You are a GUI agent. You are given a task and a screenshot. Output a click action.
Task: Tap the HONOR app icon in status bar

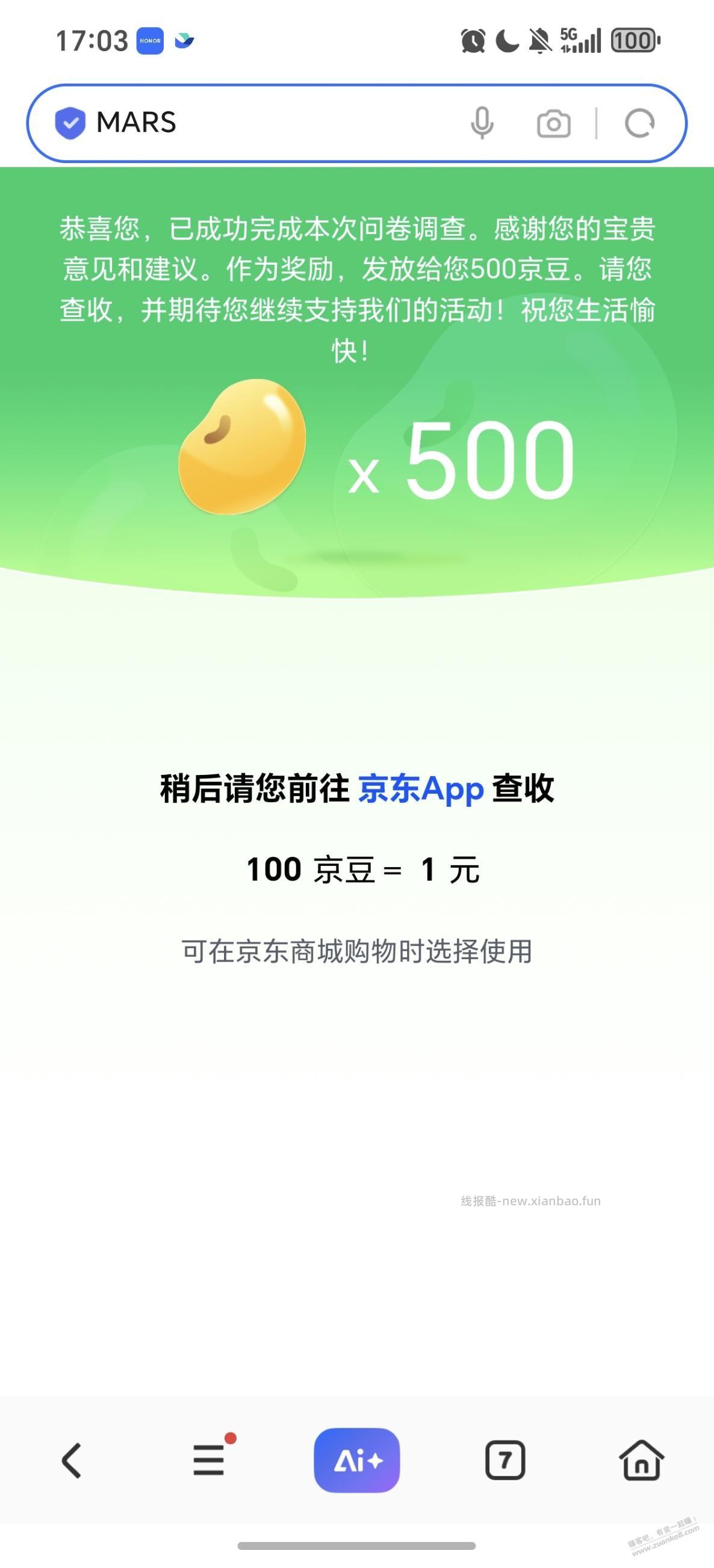tap(150, 41)
